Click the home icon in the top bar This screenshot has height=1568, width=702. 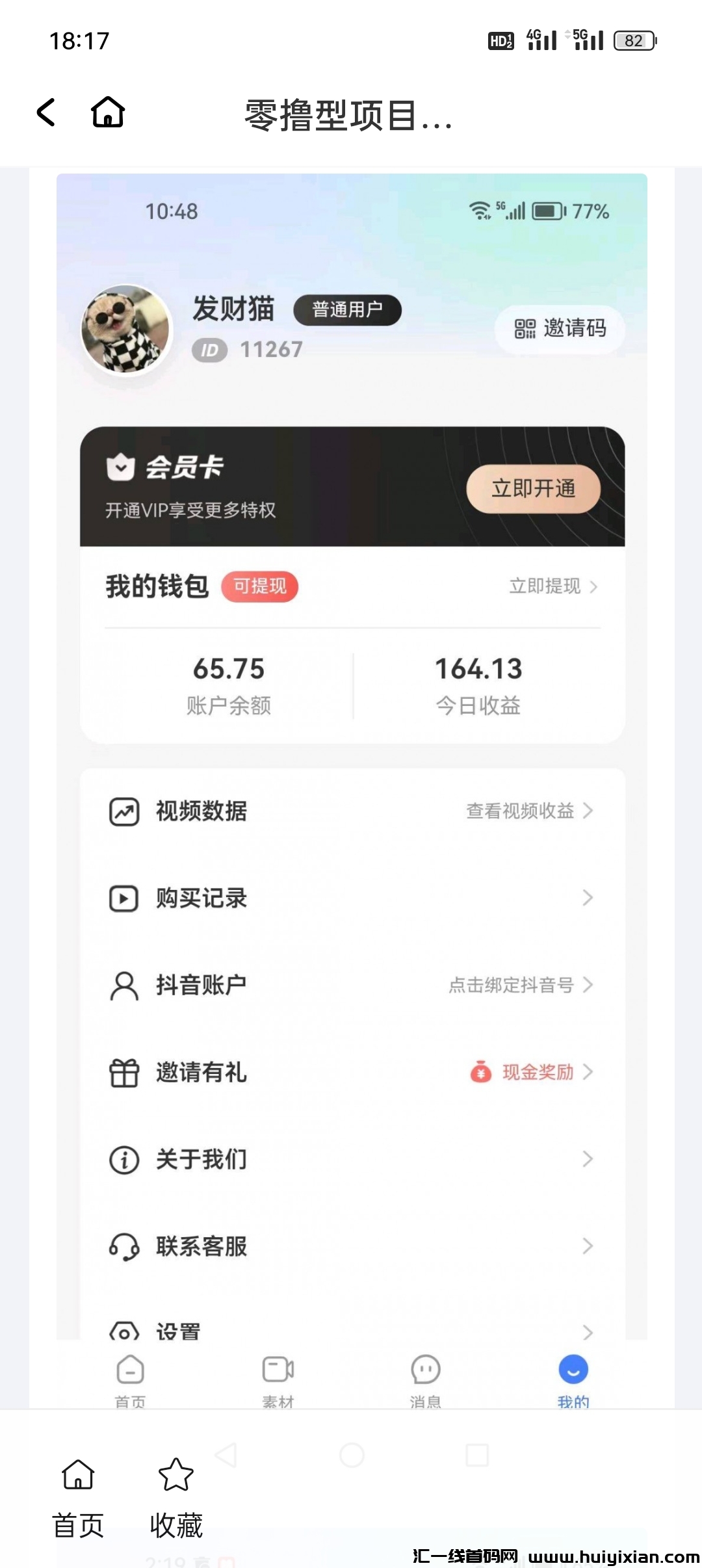pyautogui.click(x=108, y=112)
